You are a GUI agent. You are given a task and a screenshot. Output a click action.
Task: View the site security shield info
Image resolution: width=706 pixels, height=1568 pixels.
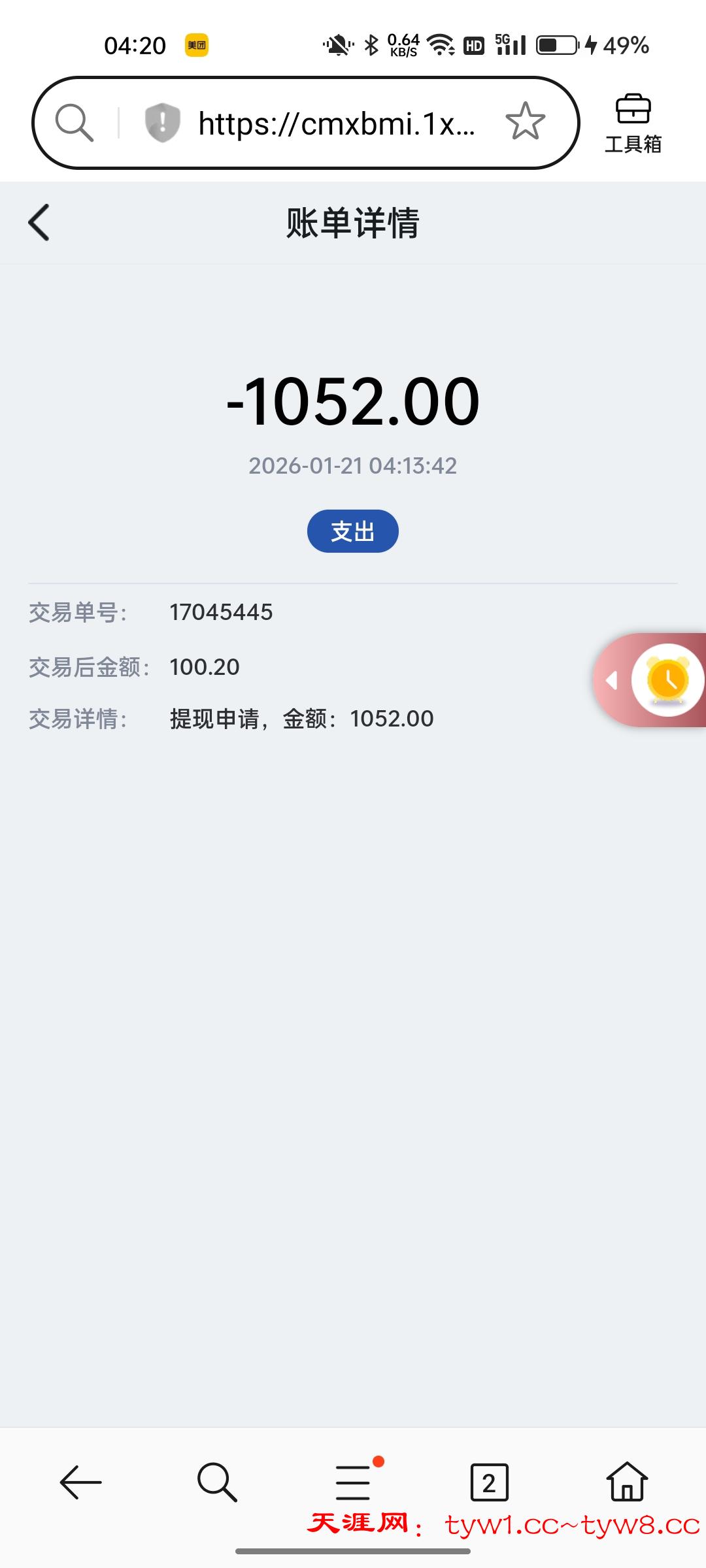(x=162, y=122)
